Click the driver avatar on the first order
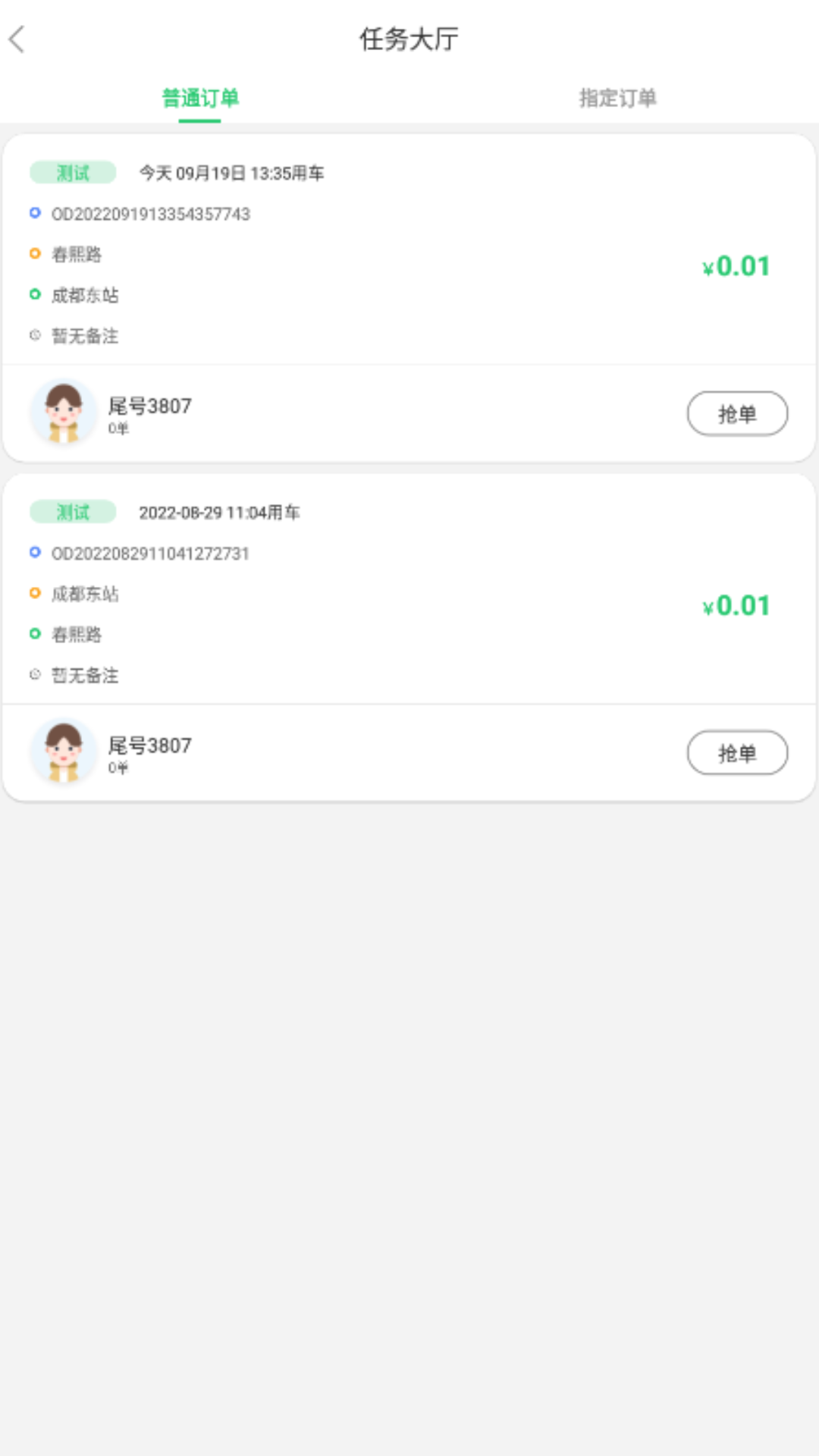819x1456 pixels. point(64,413)
